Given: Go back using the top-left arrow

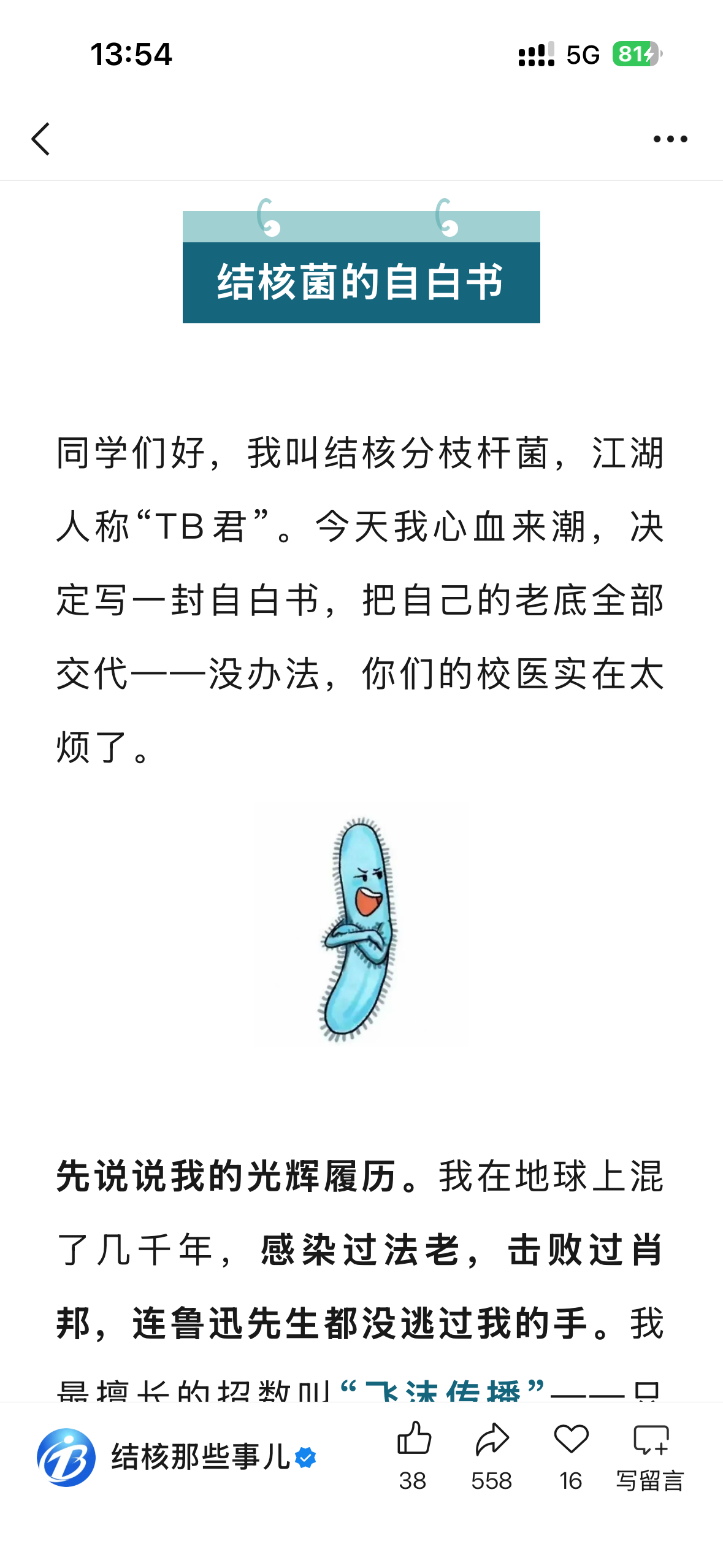Looking at the screenshot, I should pyautogui.click(x=40, y=139).
